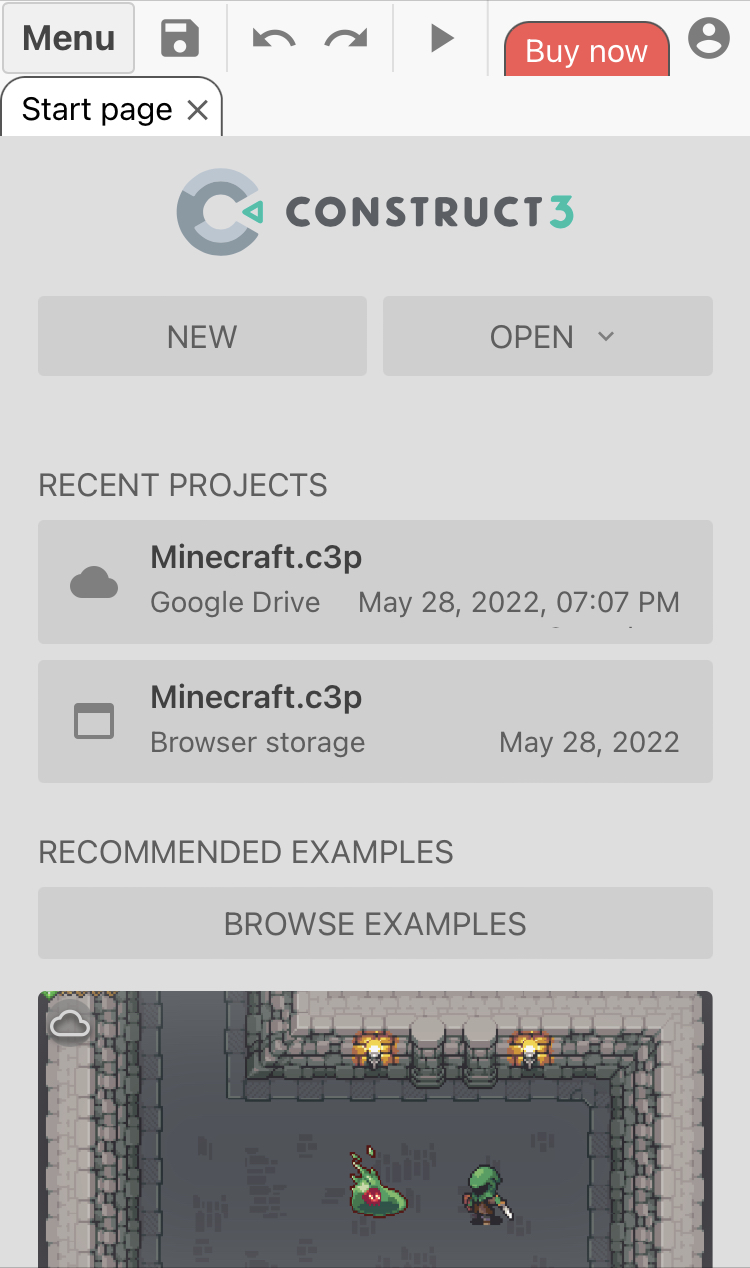Click the cloud badge on the dungeon example thumbnail
Image resolution: width=750 pixels, height=1268 pixels.
[70, 1022]
